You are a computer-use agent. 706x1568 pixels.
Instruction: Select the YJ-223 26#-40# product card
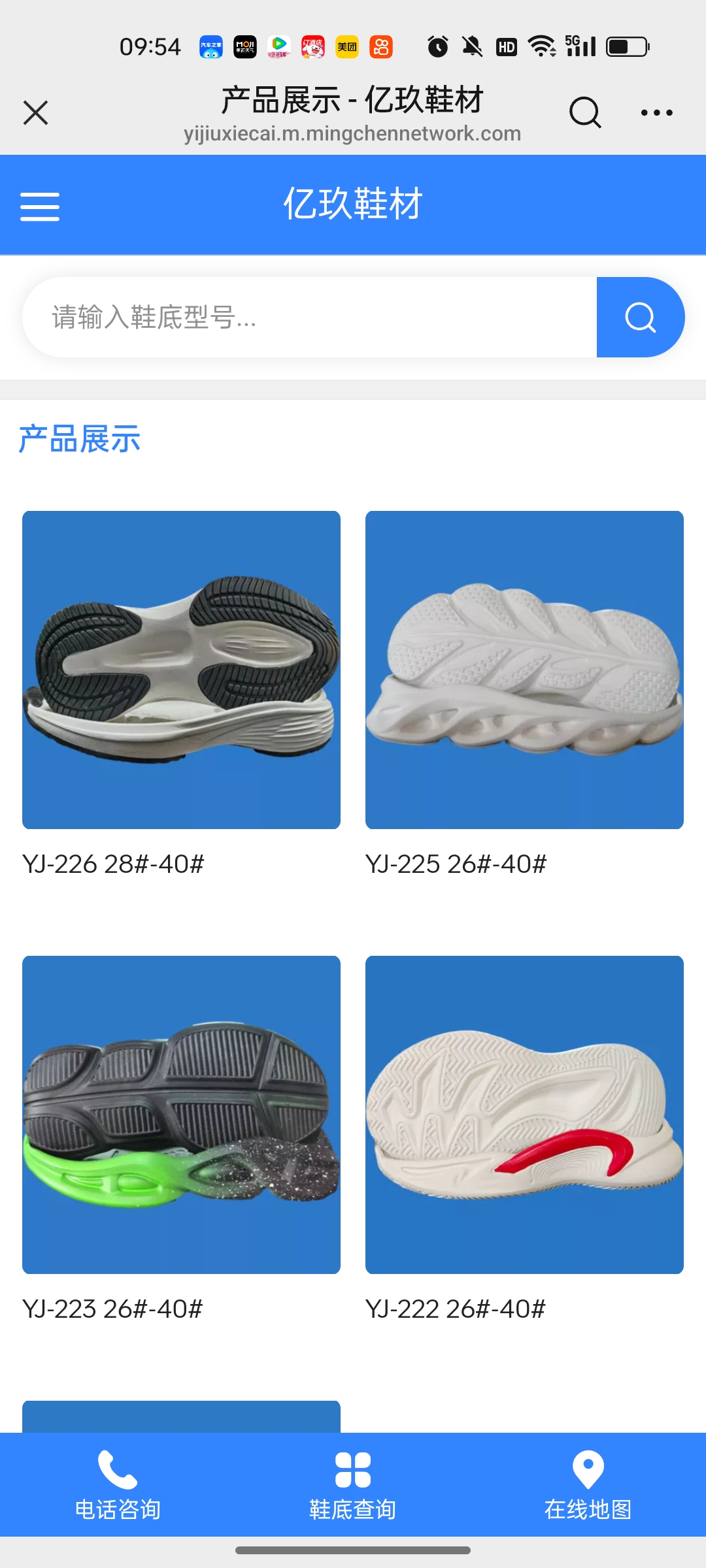point(181,1115)
